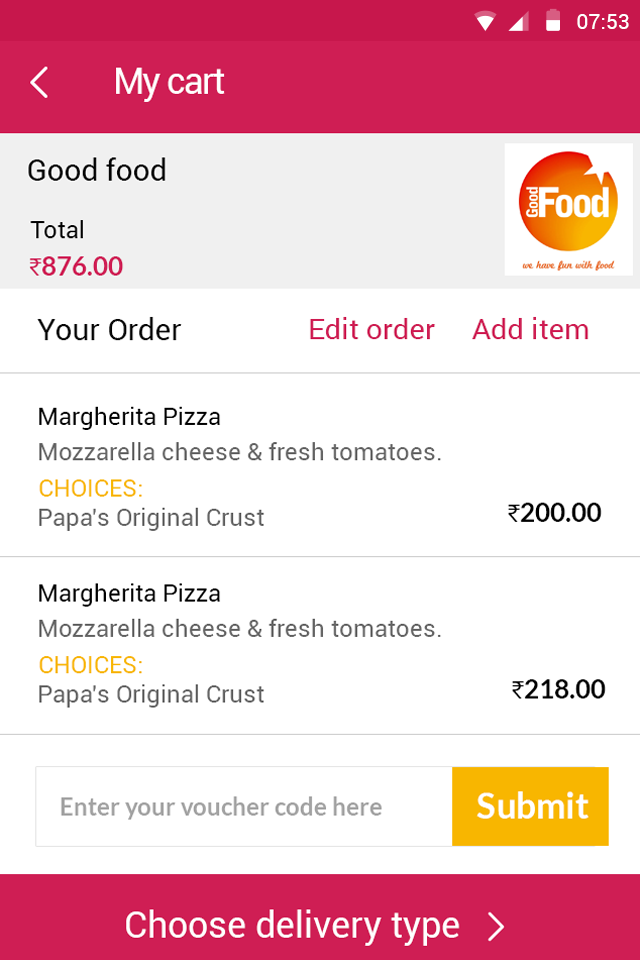Tap Edit order link
This screenshot has height=960, width=640.
(x=371, y=330)
